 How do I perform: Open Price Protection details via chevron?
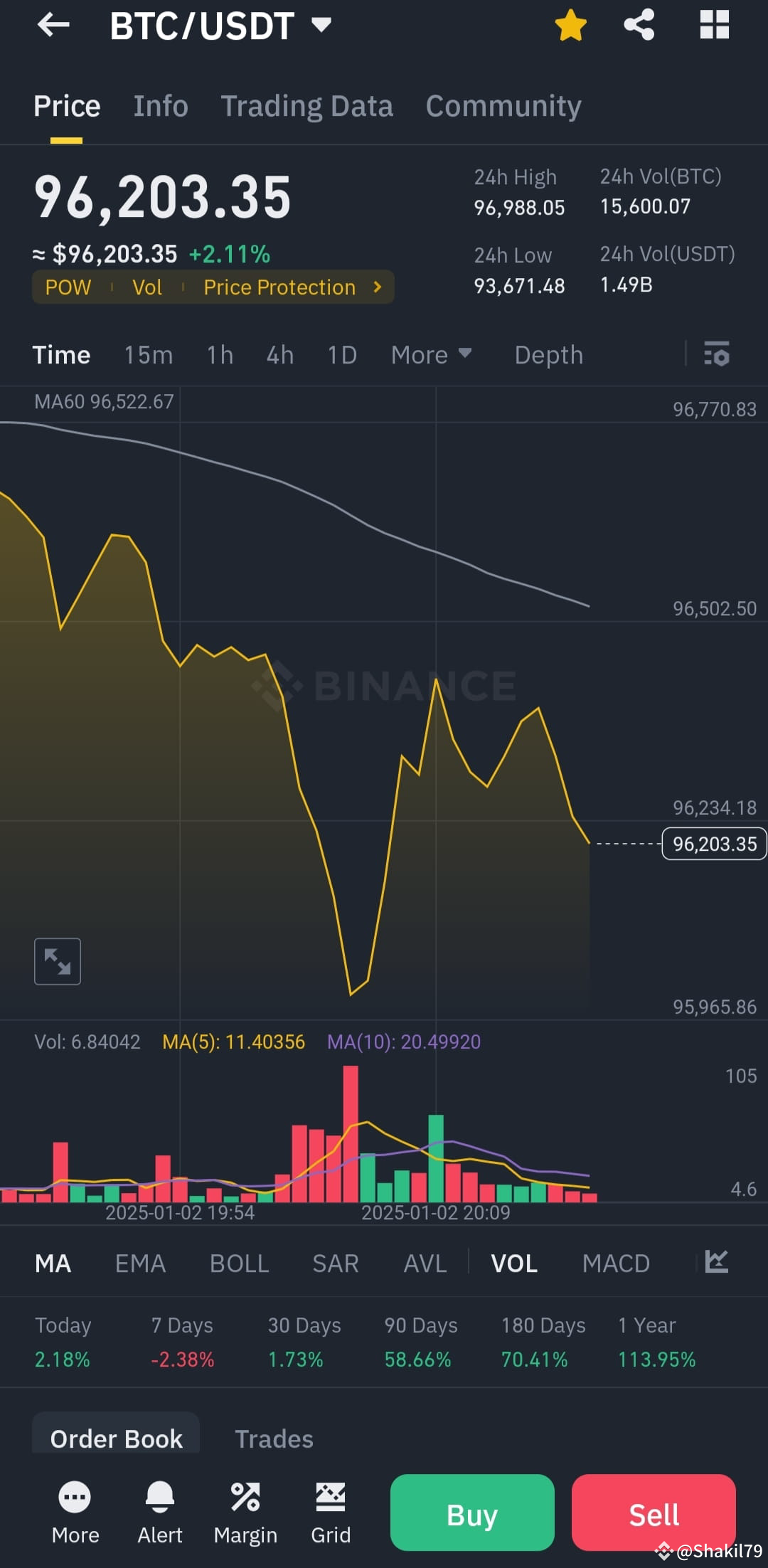point(376,287)
